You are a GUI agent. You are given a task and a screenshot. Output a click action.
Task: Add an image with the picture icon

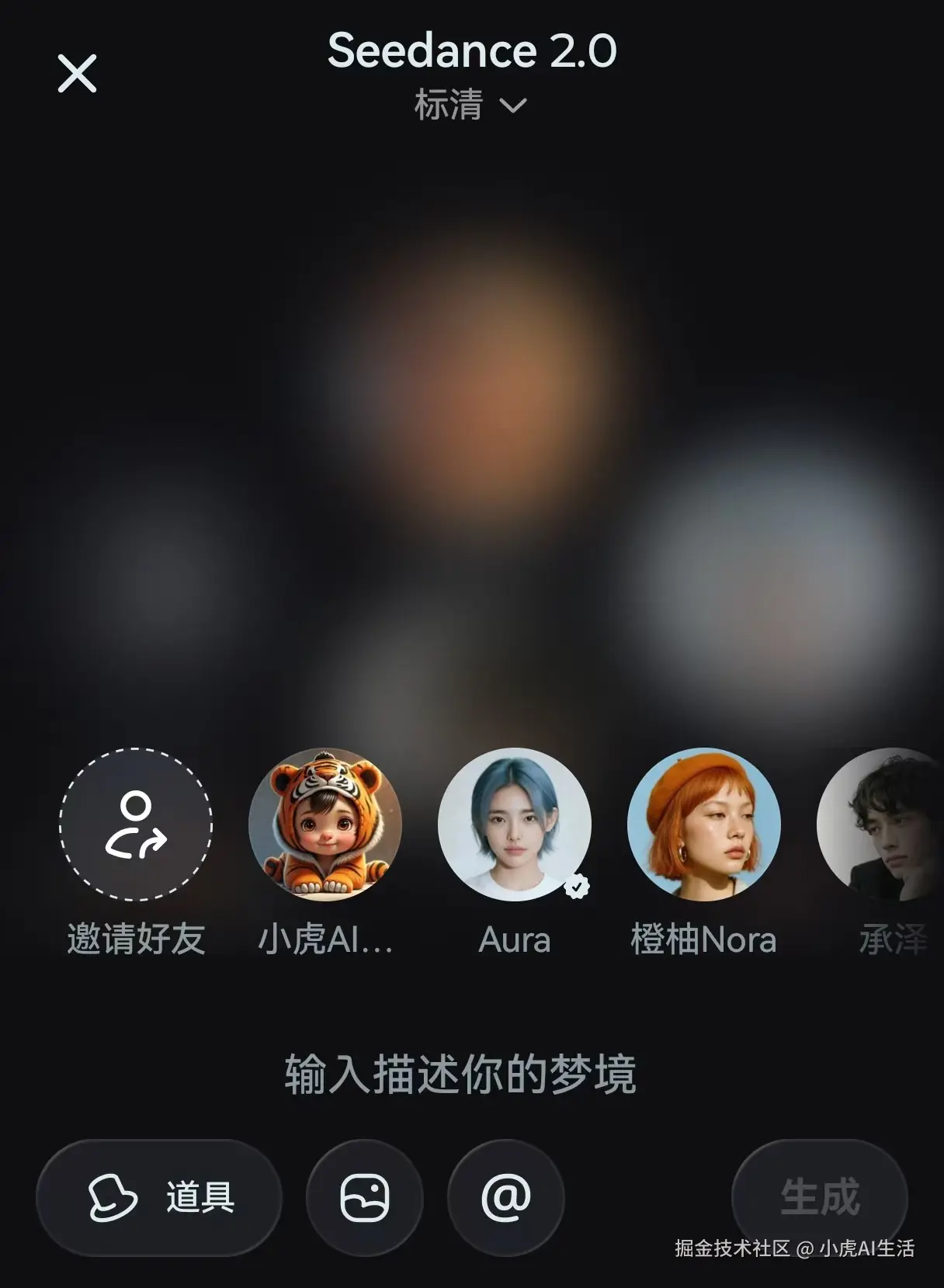(x=365, y=1197)
